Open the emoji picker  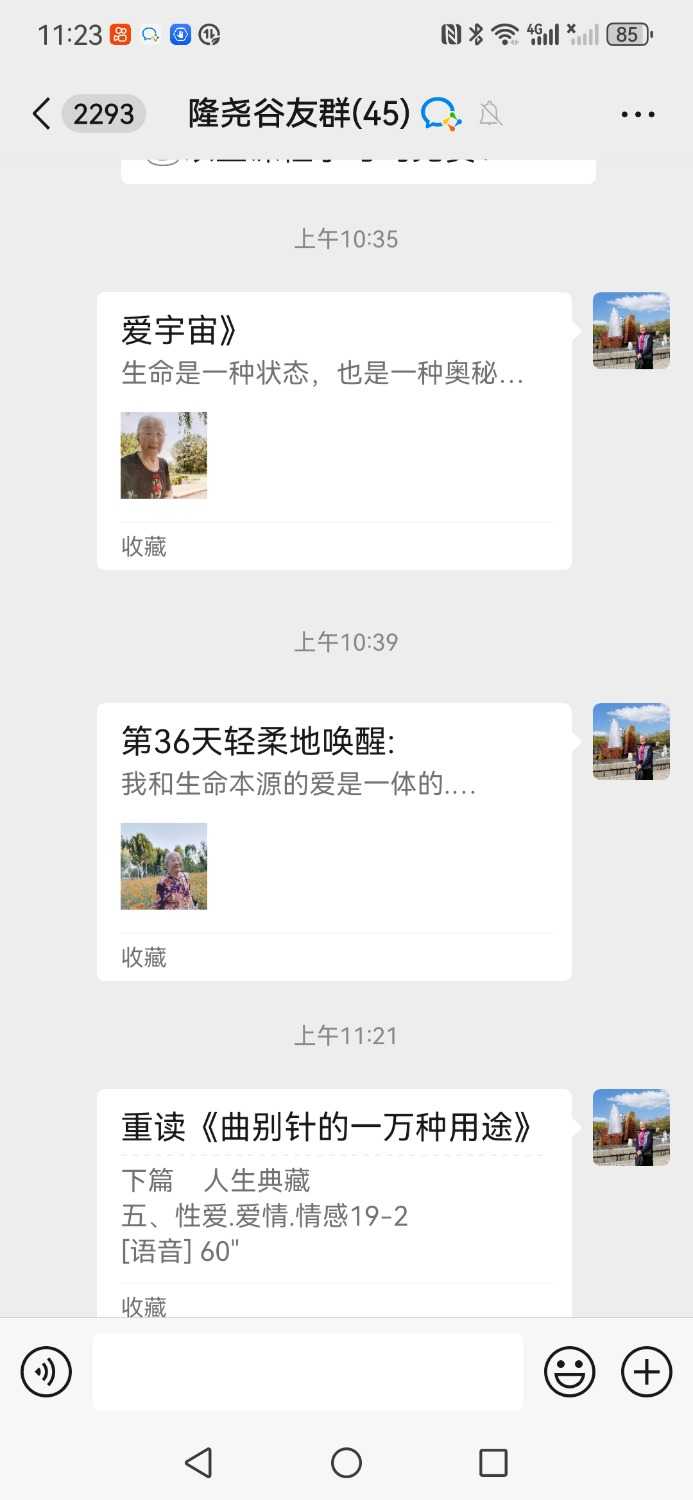coord(569,1371)
